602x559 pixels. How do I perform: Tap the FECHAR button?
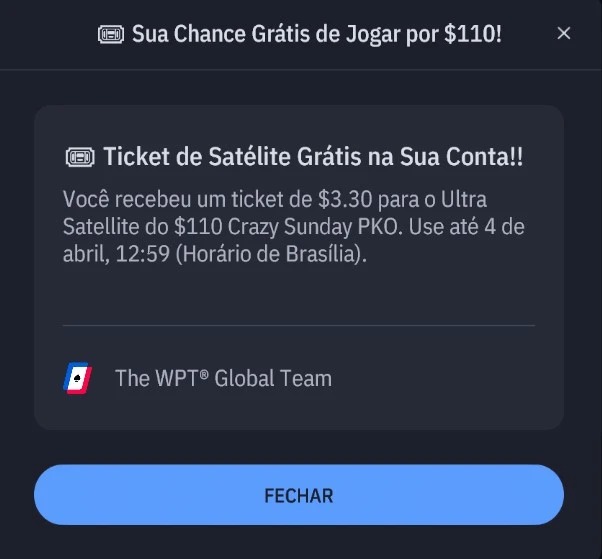pyautogui.click(x=298, y=495)
